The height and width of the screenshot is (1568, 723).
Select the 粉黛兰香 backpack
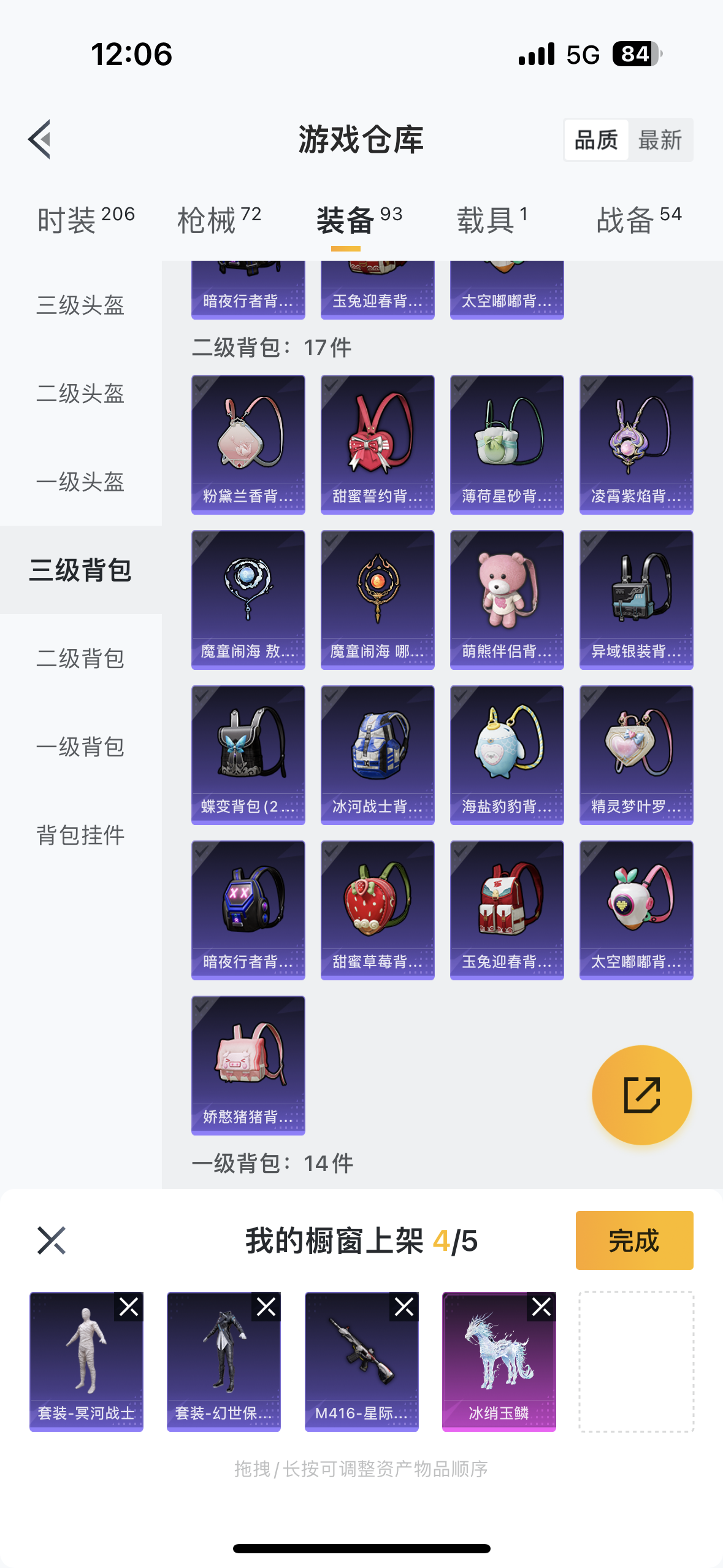[248, 444]
